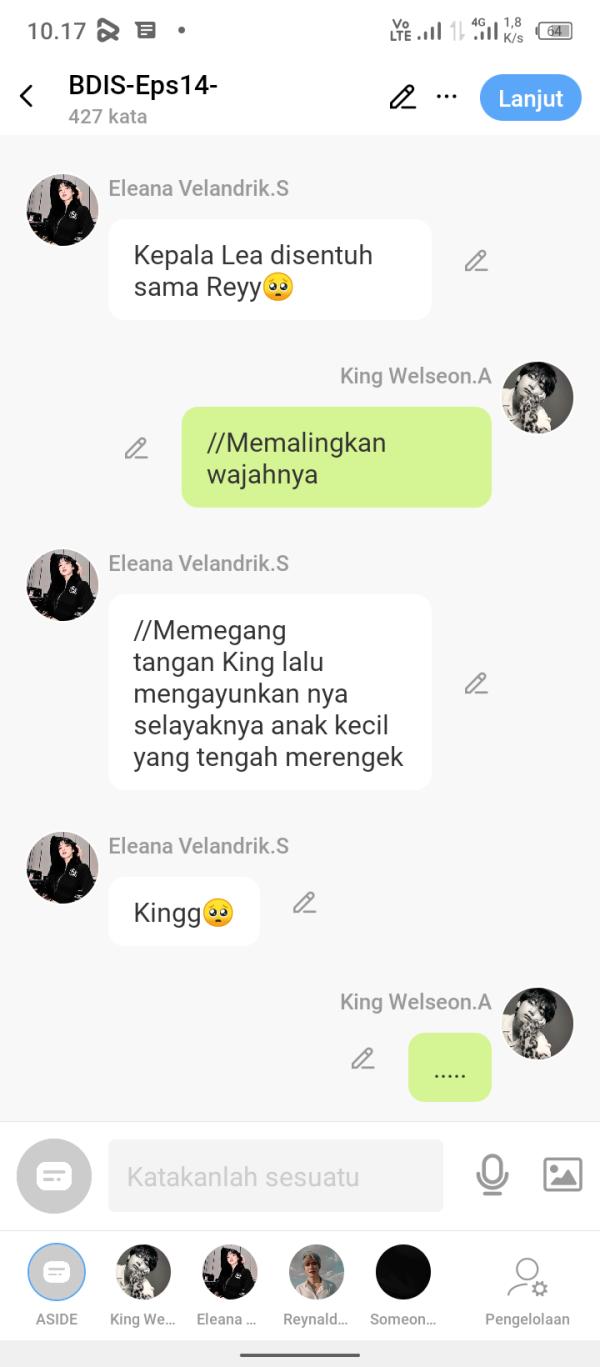Edit the "Kingg" message
Image resolution: width=600 pixels, height=1367 pixels.
[304, 904]
